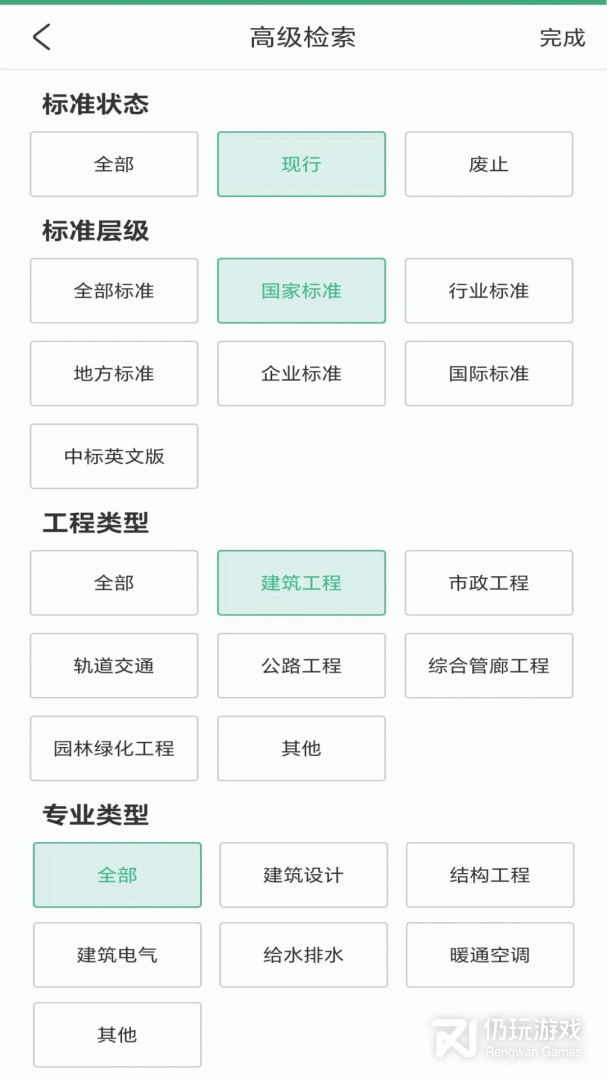Choose 给水排水 specialty
The image size is (607, 1080).
coord(303,955)
